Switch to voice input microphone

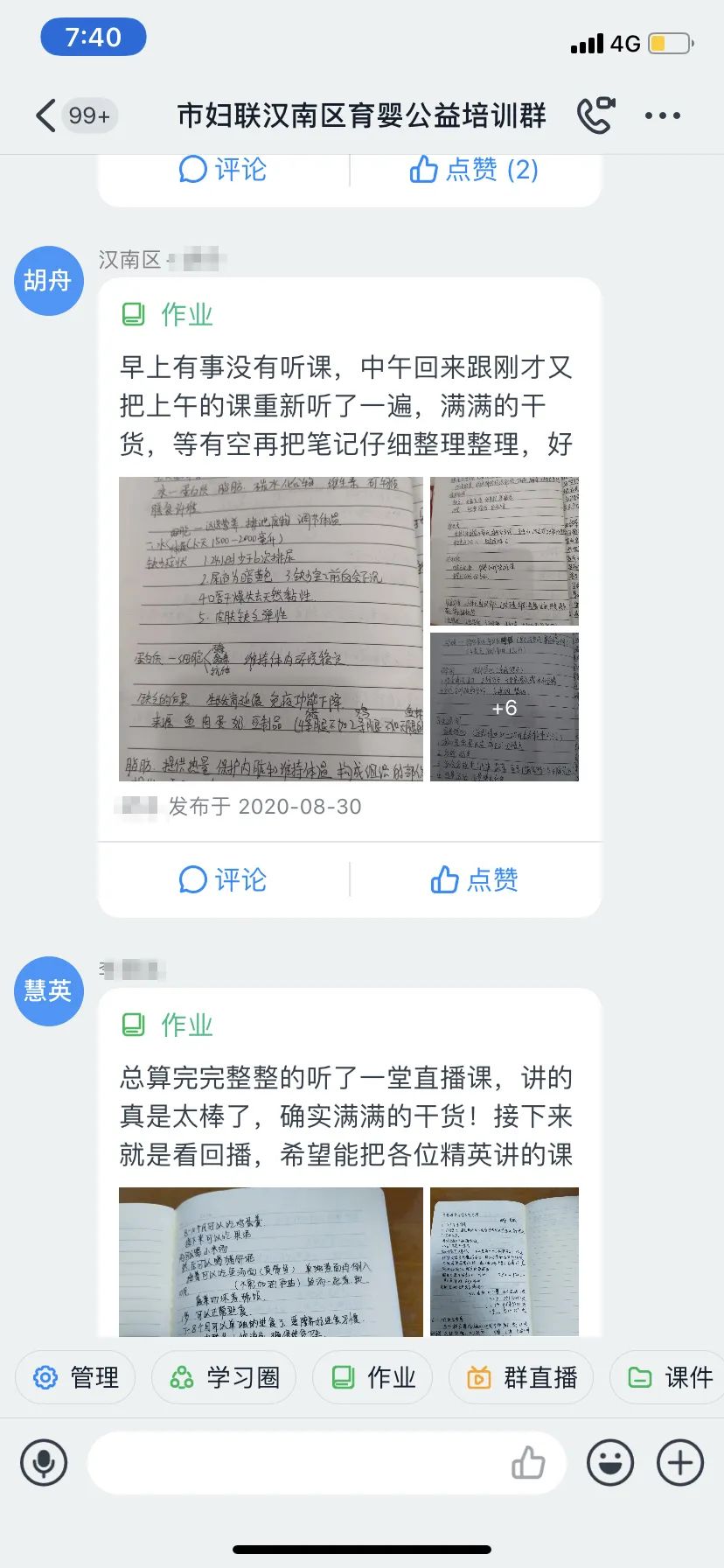(x=44, y=1462)
